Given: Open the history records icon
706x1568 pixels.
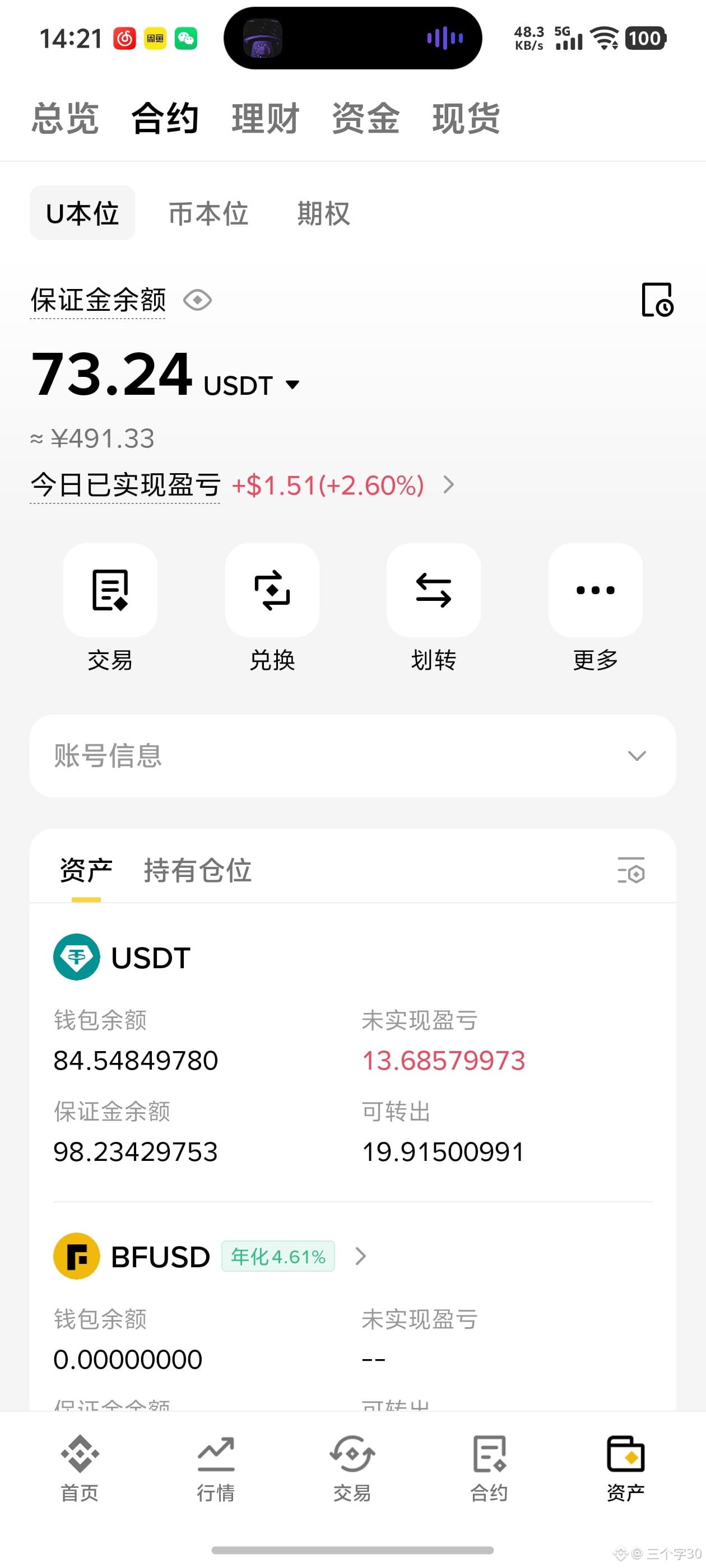Looking at the screenshot, I should tap(657, 300).
